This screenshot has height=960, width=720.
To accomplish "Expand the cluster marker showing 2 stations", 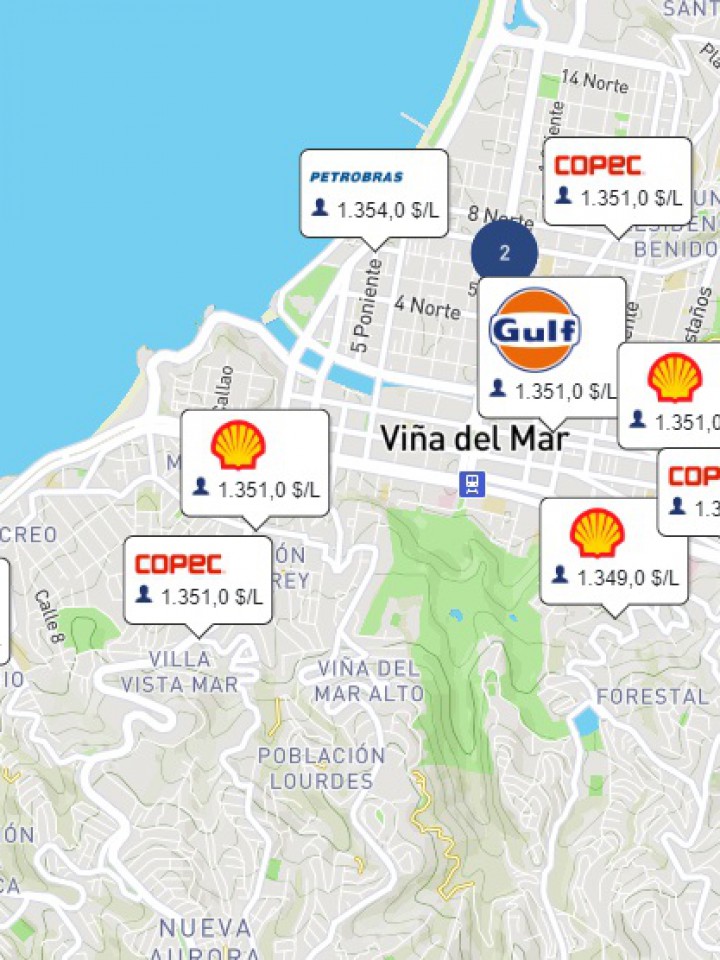I will point(504,253).
